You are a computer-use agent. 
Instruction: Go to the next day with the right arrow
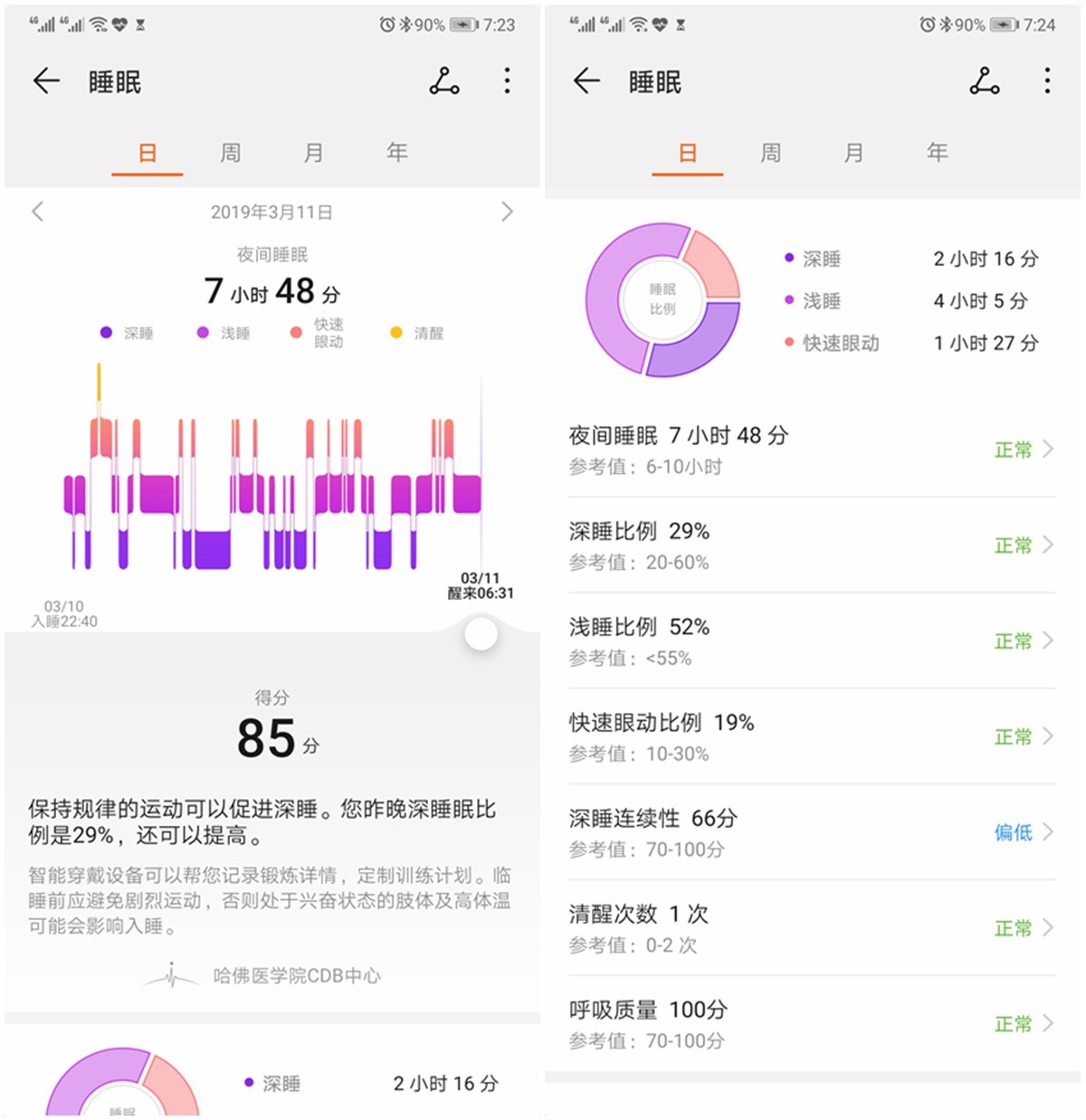click(x=507, y=211)
